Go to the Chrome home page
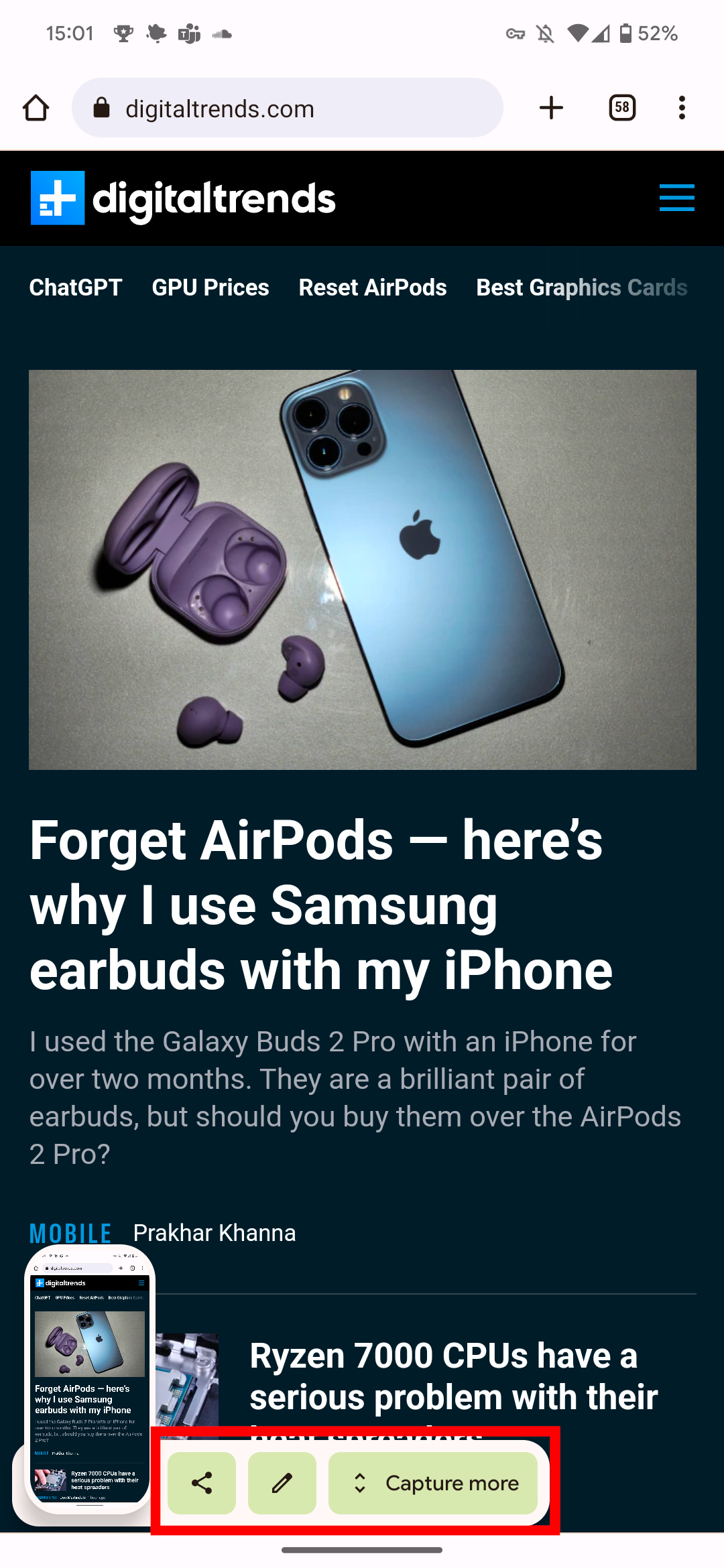Viewport: 724px width, 1568px height. click(x=36, y=108)
